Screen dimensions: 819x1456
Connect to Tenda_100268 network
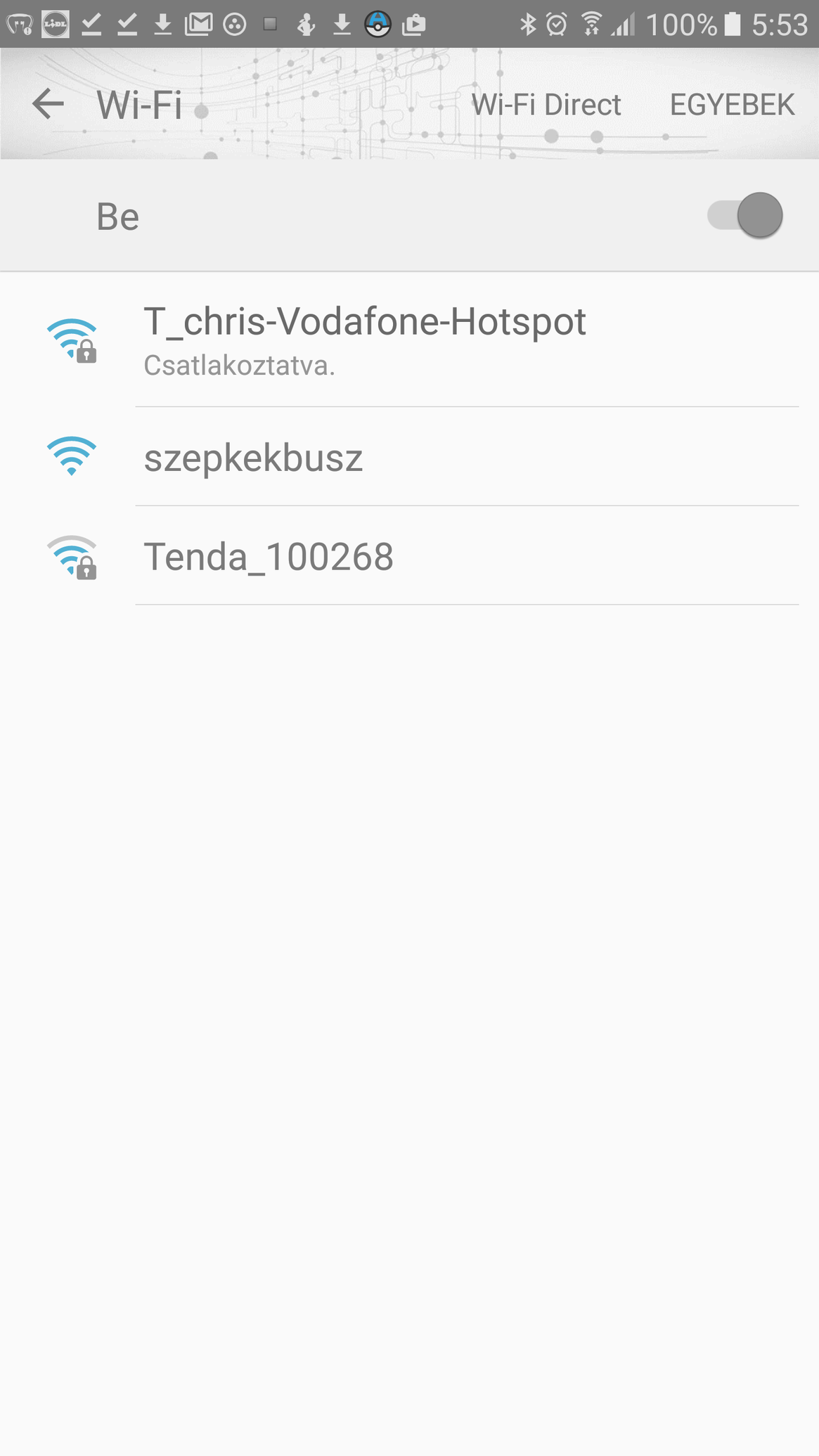[x=409, y=555]
